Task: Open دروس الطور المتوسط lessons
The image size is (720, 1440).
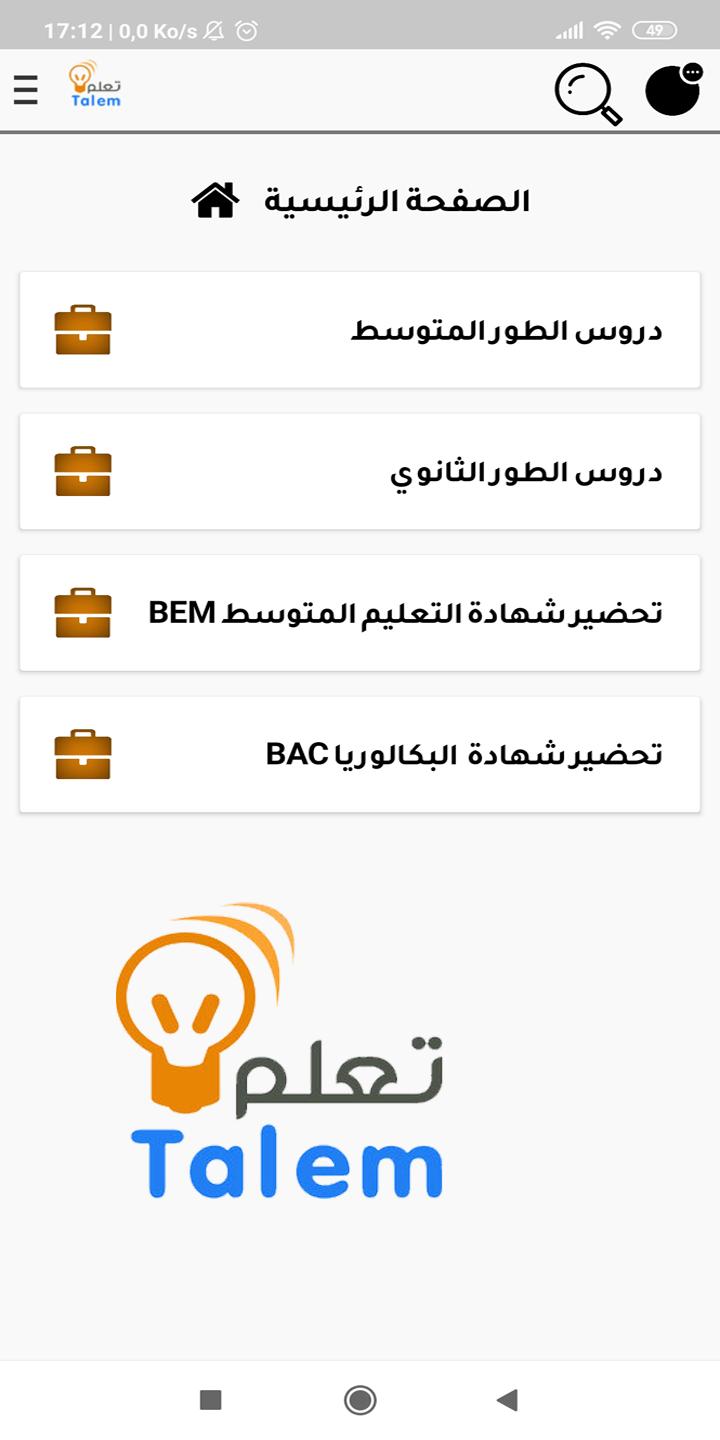Action: click(x=359, y=330)
